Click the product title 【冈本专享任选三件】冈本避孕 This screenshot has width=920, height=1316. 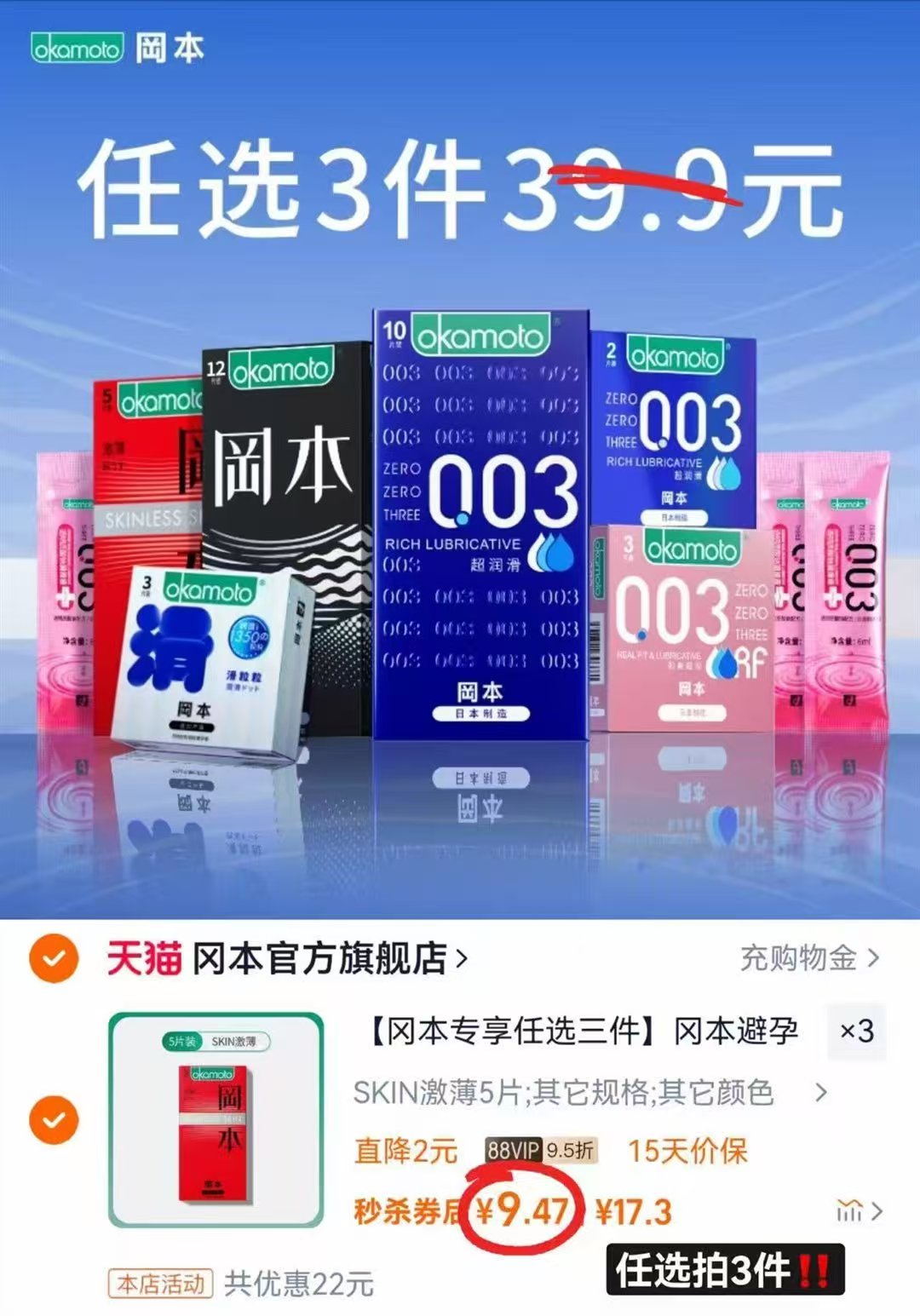(x=584, y=1031)
